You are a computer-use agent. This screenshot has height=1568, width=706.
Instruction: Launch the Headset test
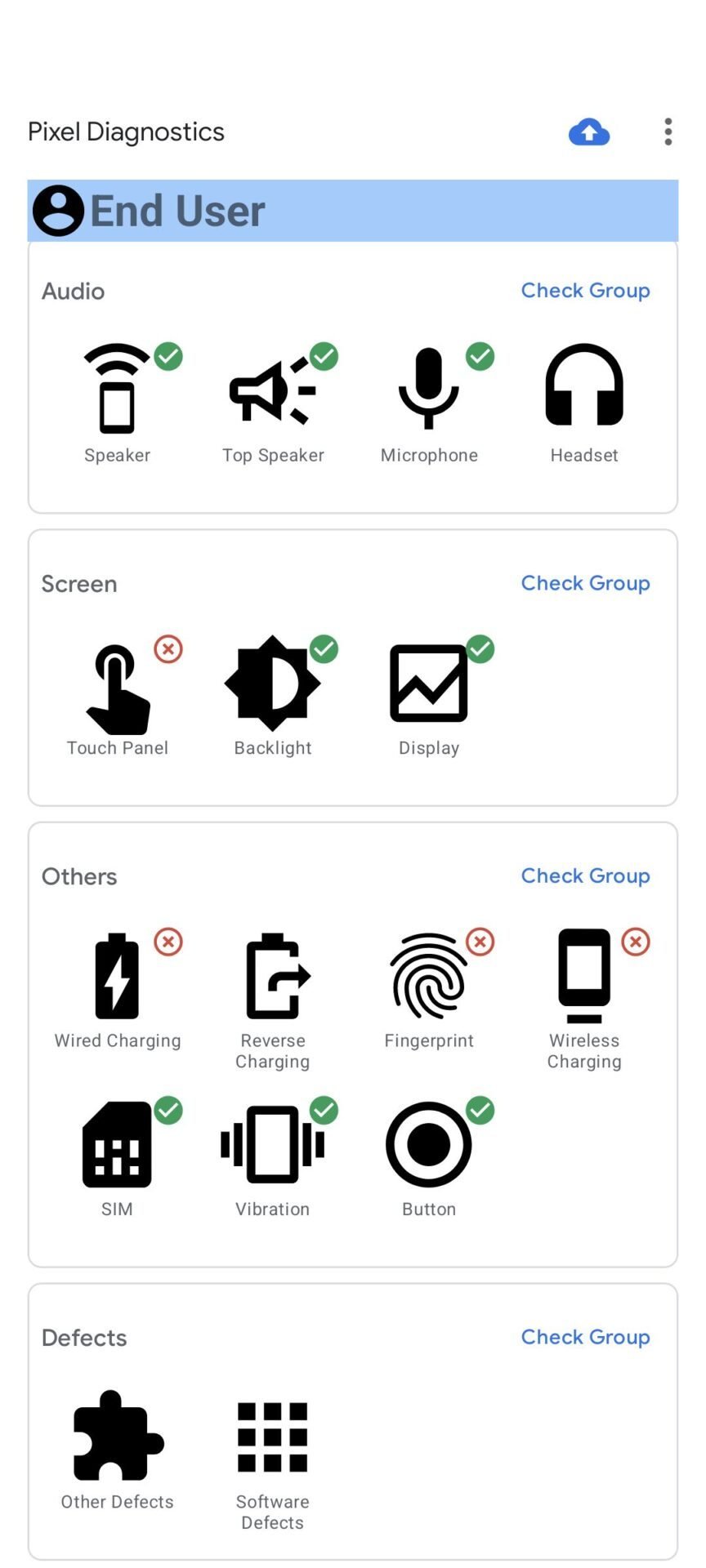point(584,403)
